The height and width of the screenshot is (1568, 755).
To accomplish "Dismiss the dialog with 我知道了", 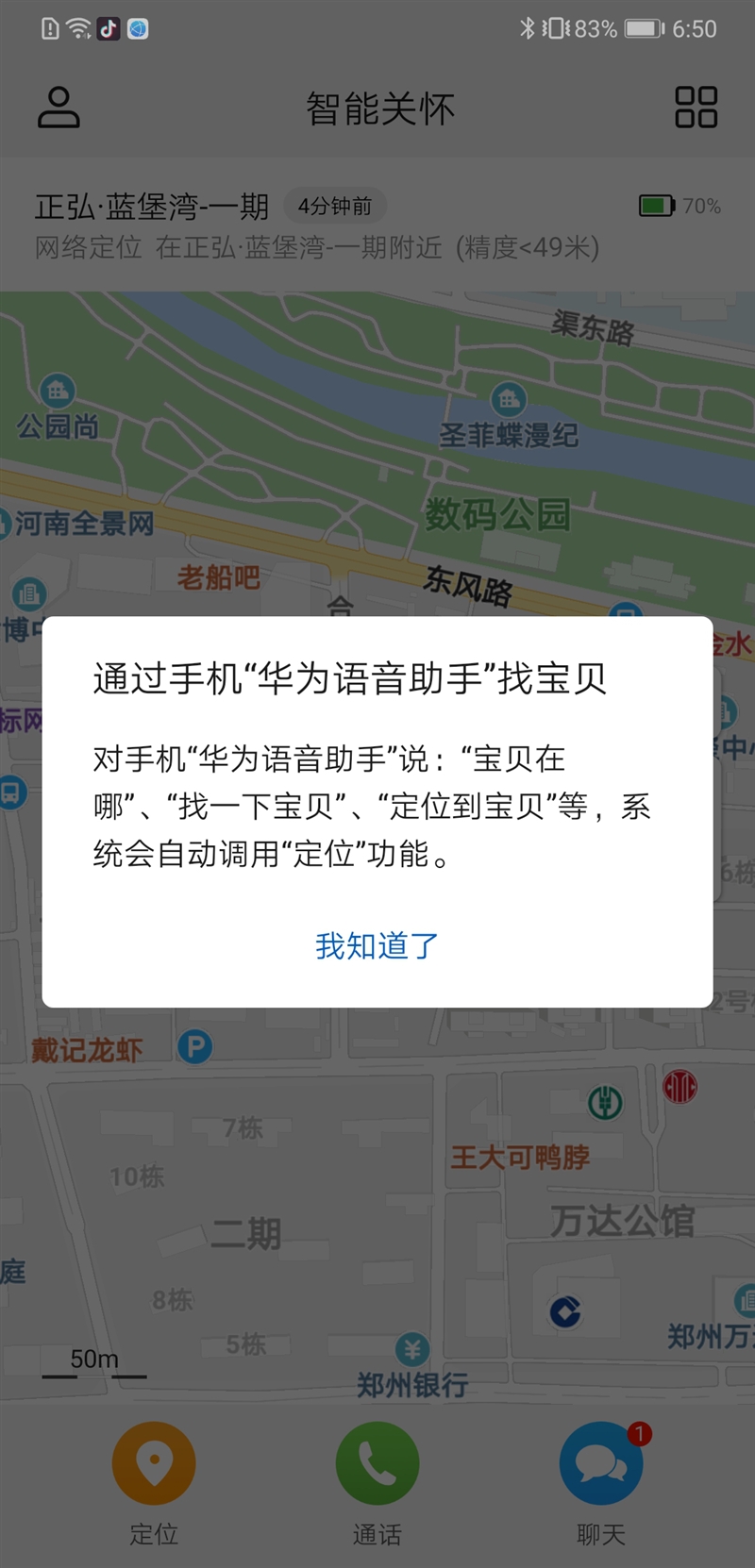I will pyautogui.click(x=377, y=945).
